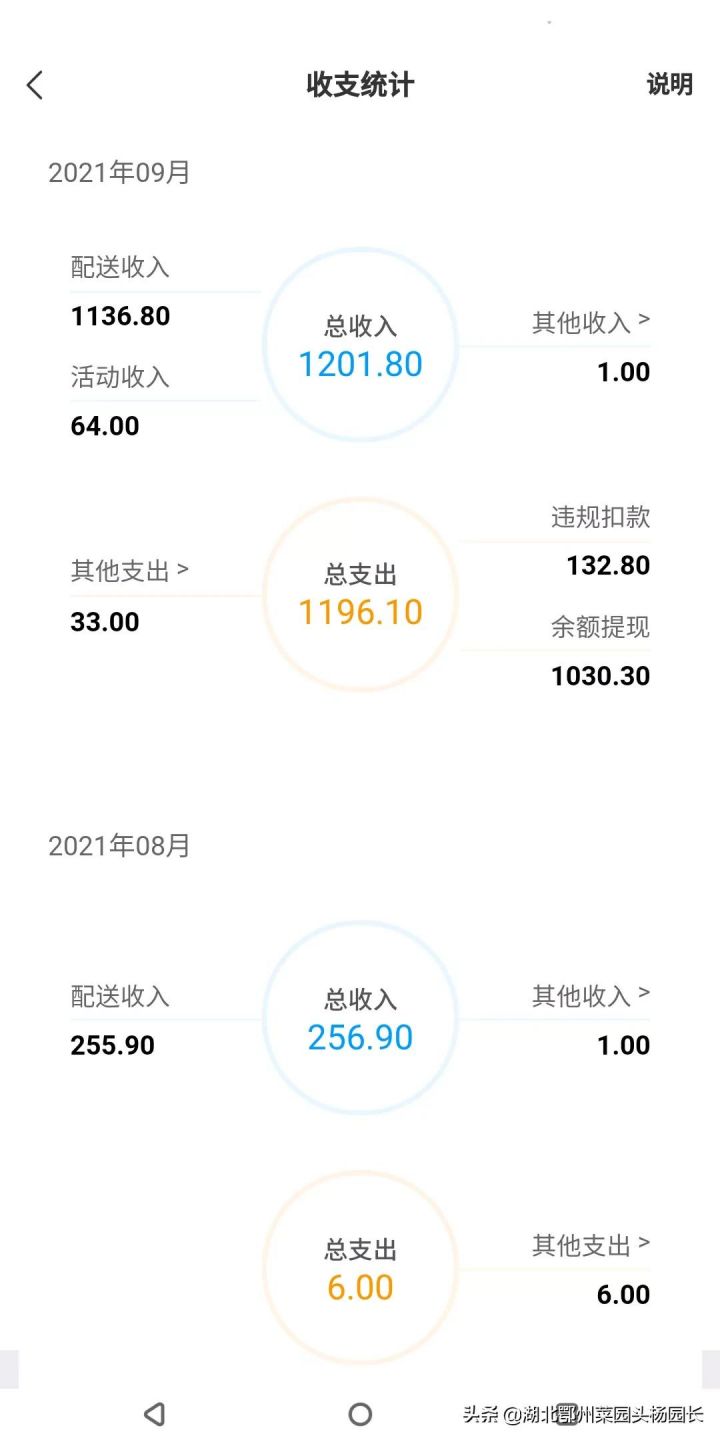Select the September 总收入 circle showing 1201.80

point(360,345)
